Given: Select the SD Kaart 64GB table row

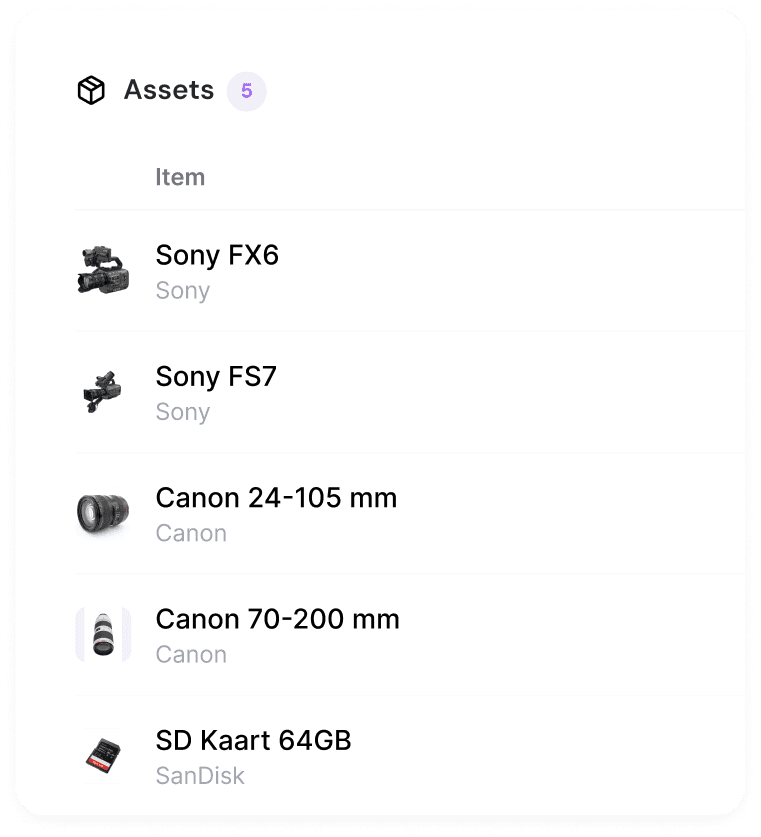Looking at the screenshot, I should pos(400,756).
